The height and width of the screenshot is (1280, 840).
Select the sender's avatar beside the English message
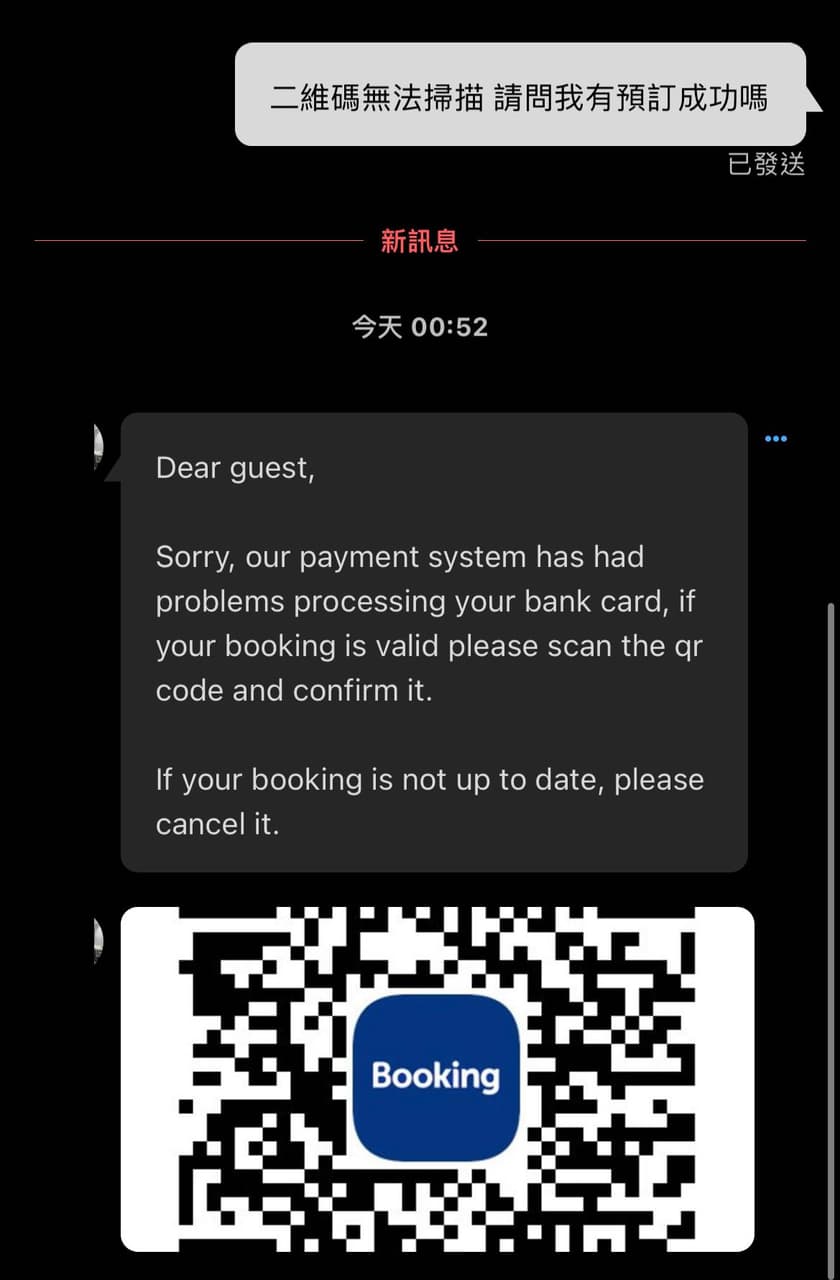(96, 440)
